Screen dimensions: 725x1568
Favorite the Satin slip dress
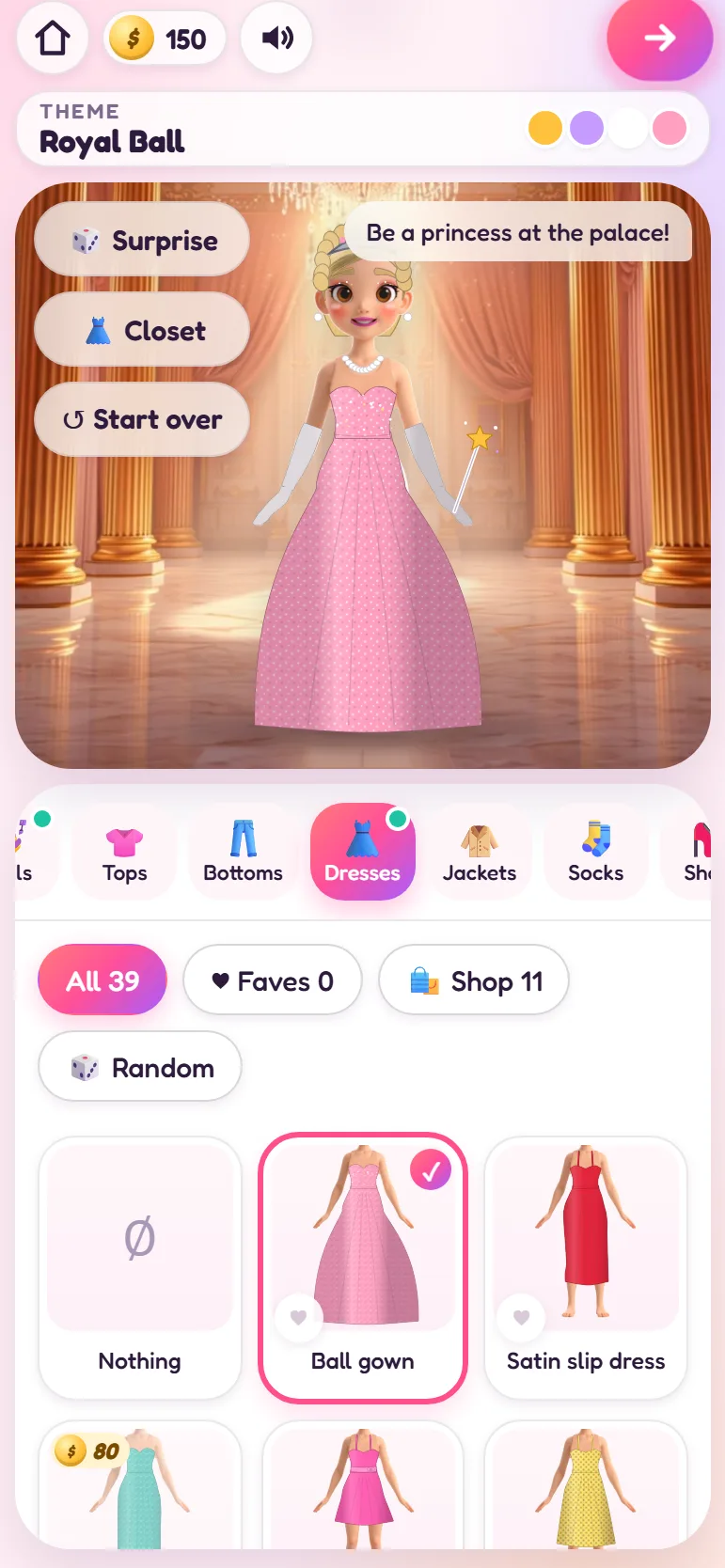[521, 1317]
